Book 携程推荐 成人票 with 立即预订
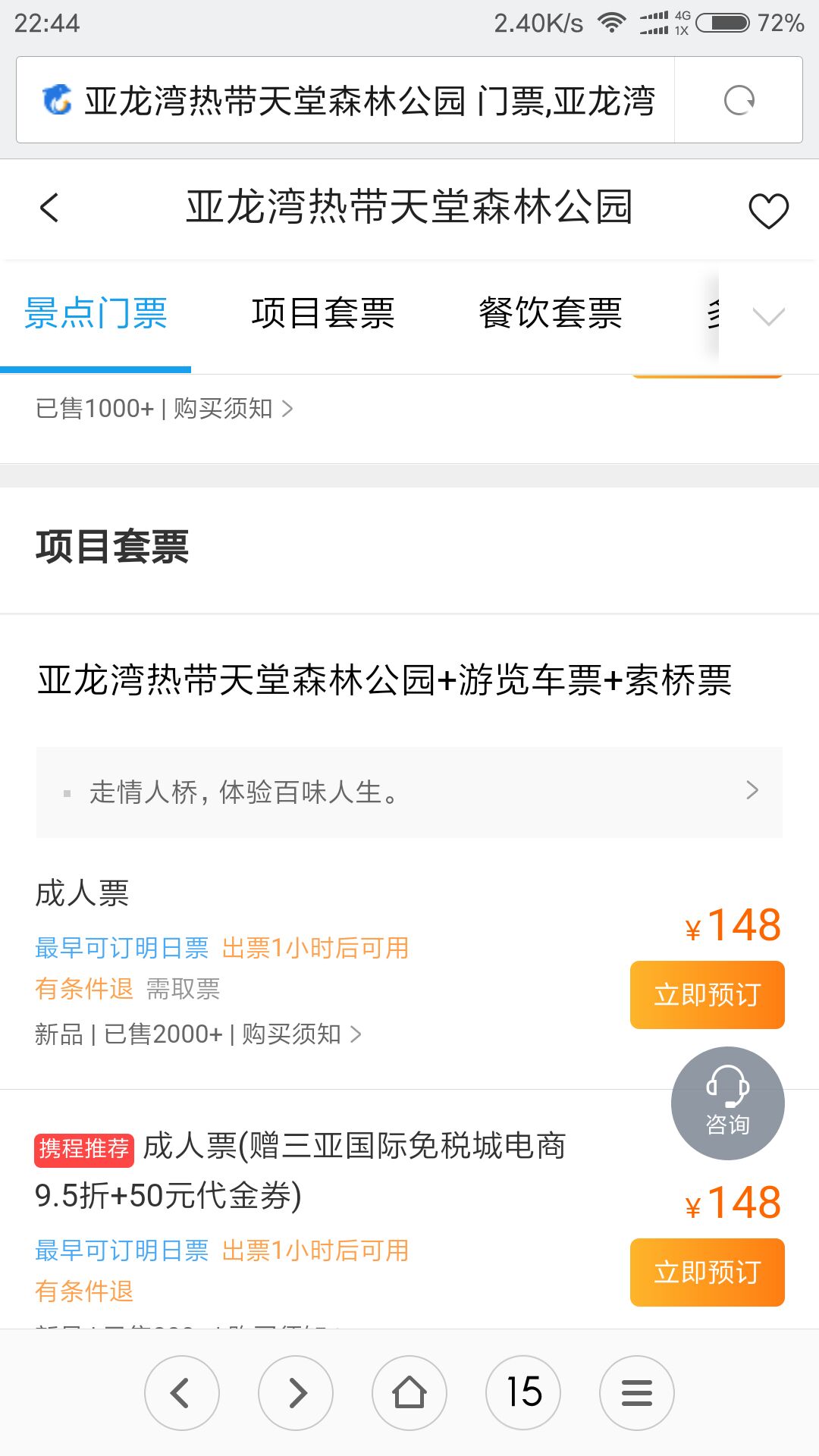The image size is (819, 1456). (x=707, y=1272)
